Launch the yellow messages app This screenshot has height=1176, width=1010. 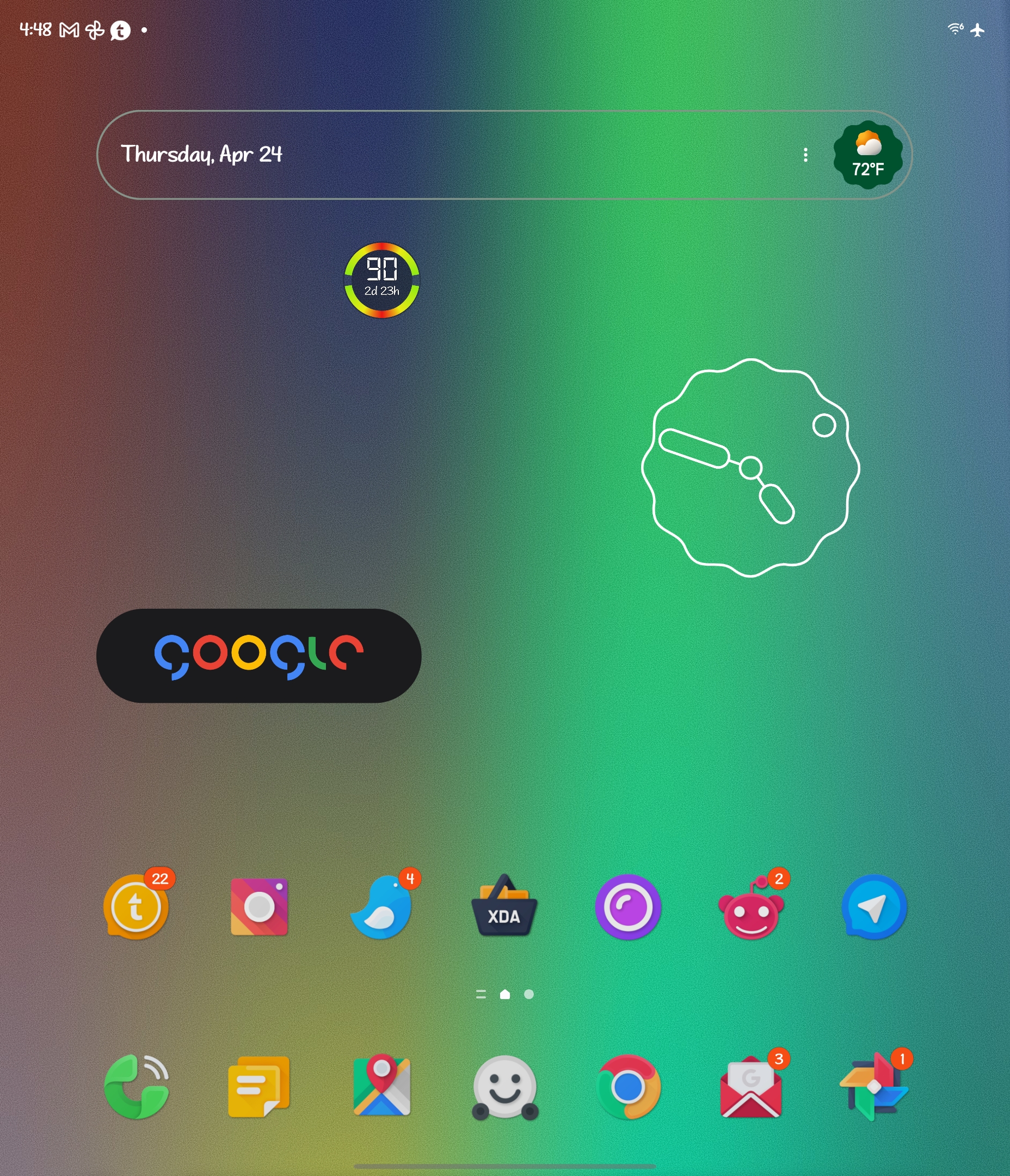point(260,1086)
